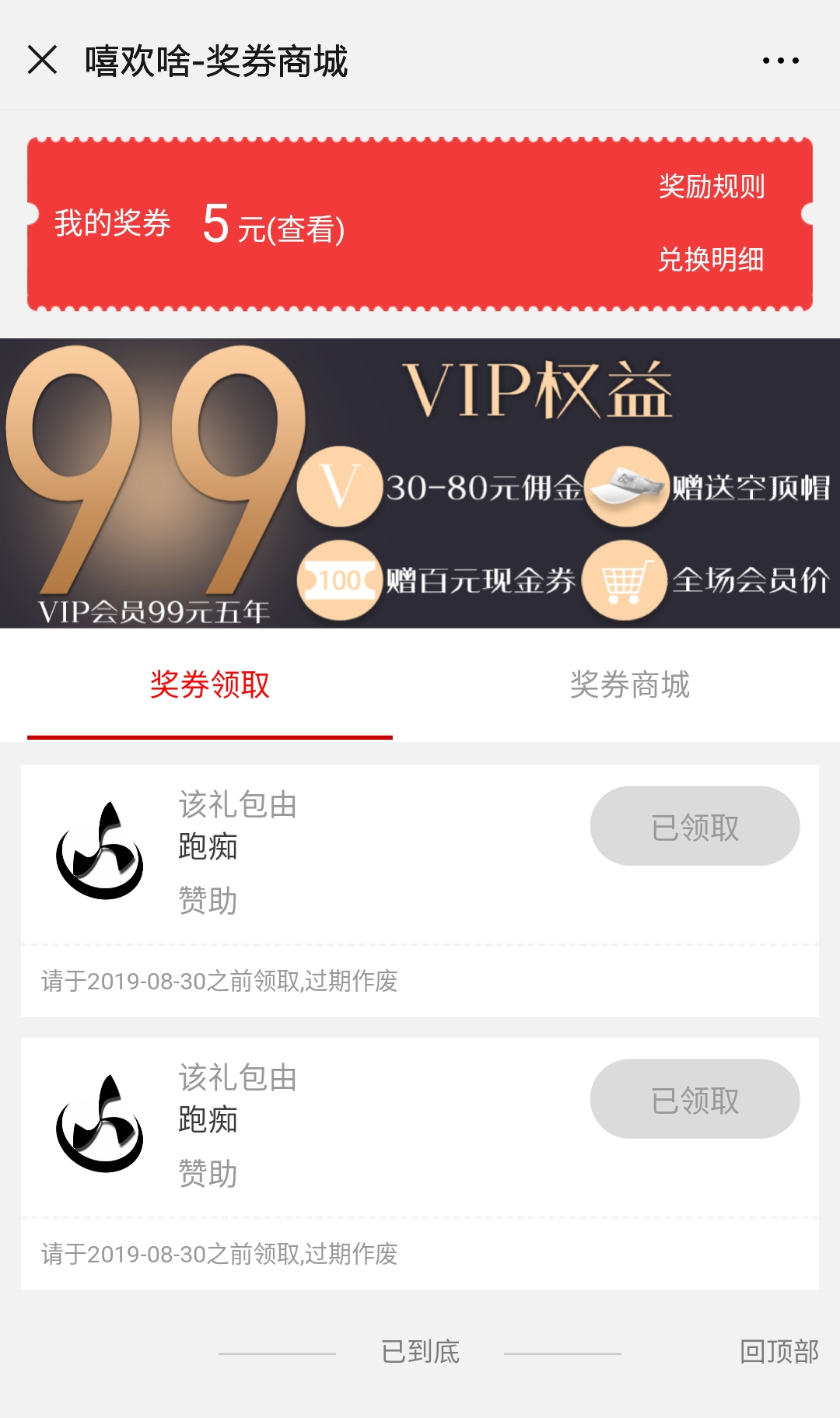This screenshot has height=1418, width=840.
Task: Open the VIP权益 99元 banner
Action: pos(420,483)
